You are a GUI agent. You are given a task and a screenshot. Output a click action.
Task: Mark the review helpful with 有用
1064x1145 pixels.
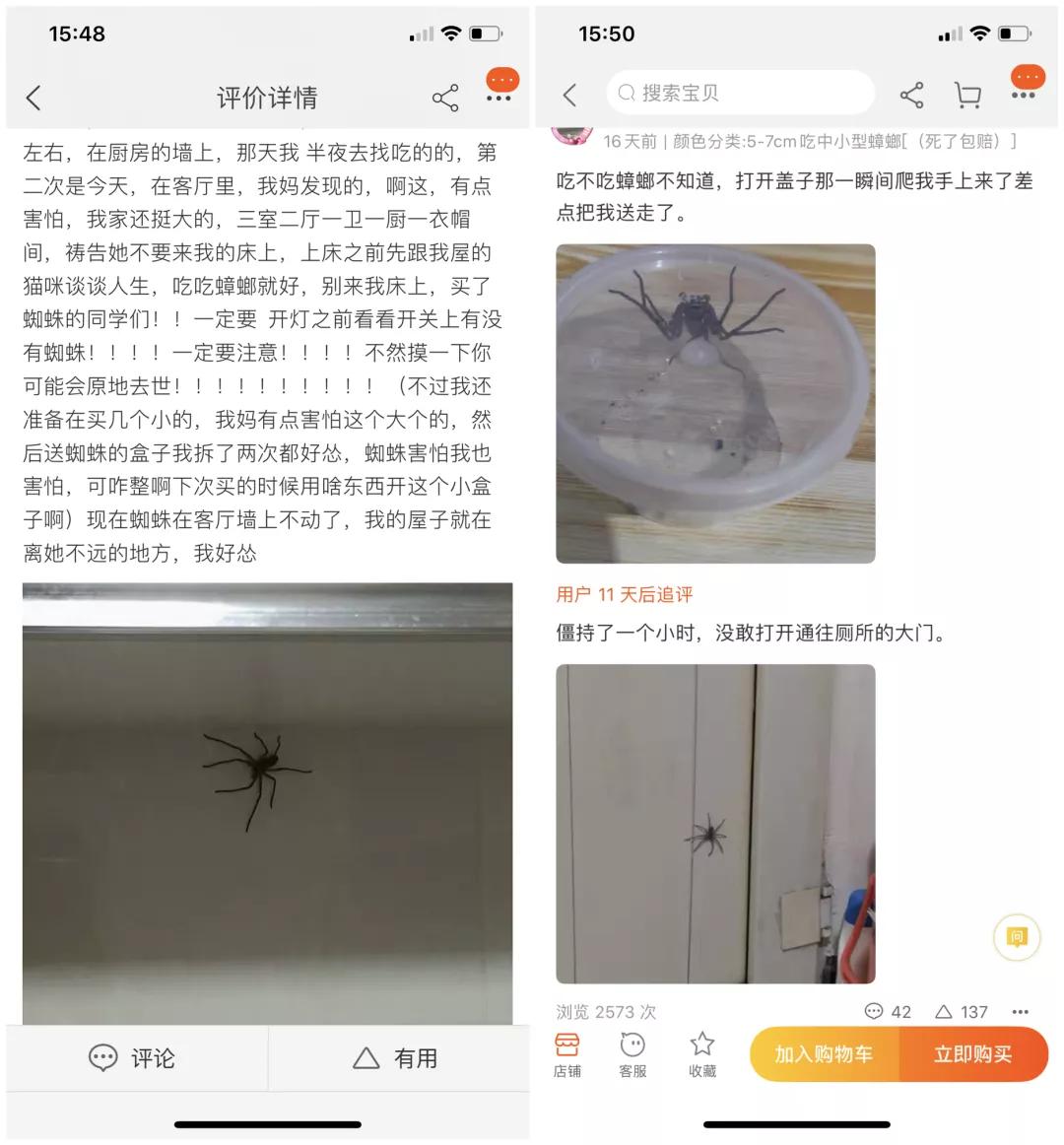click(395, 1058)
